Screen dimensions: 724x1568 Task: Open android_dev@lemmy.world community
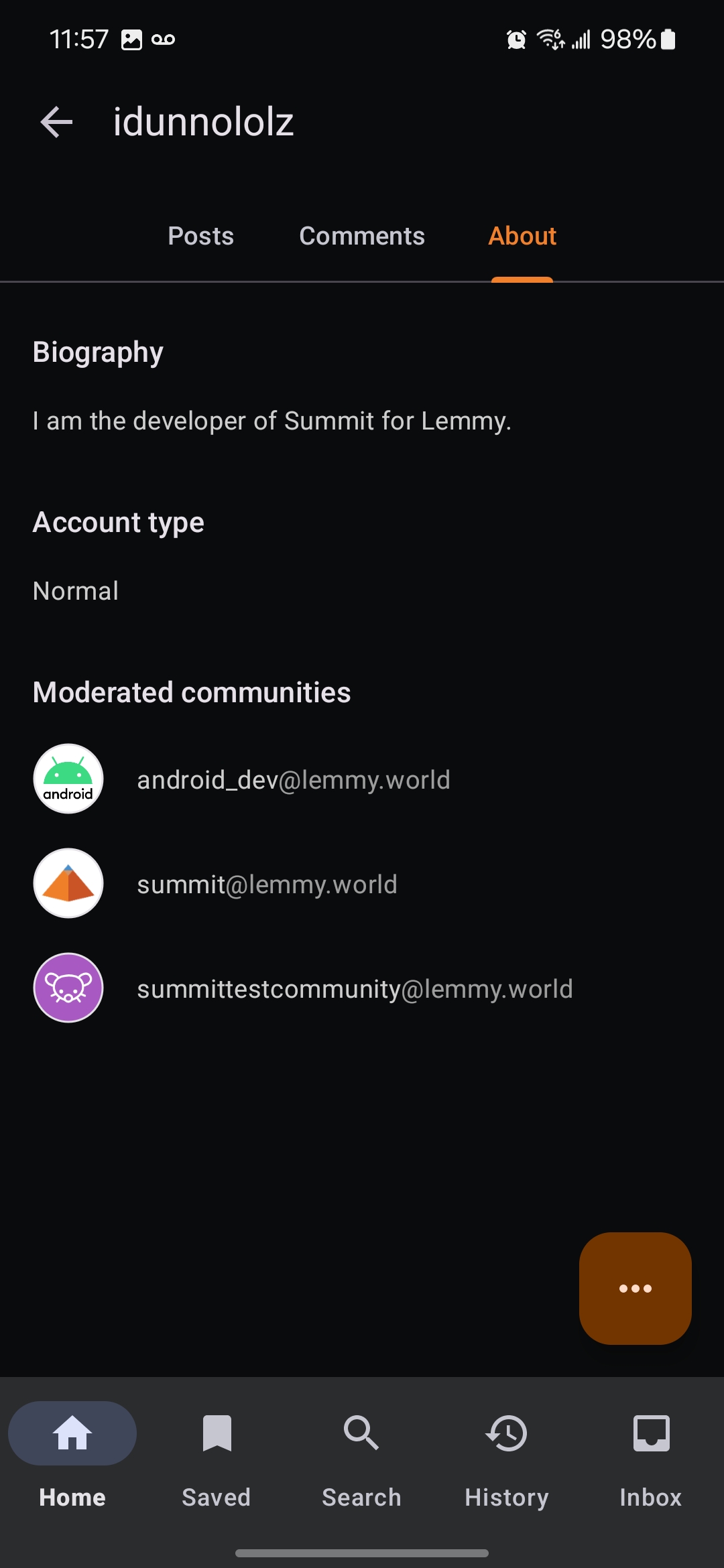coord(362,779)
